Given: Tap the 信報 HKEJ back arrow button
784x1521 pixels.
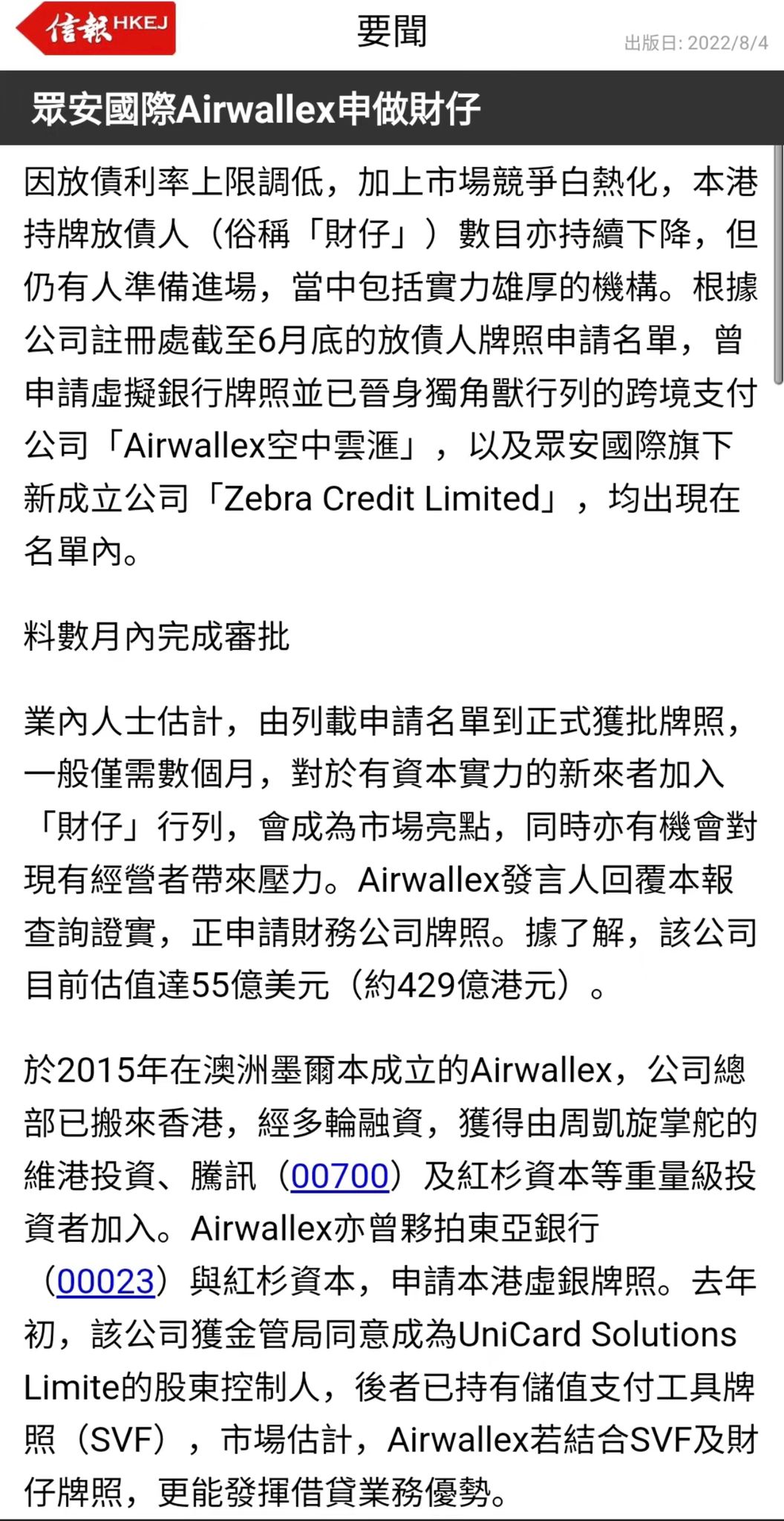Looking at the screenshot, I should (95, 29).
